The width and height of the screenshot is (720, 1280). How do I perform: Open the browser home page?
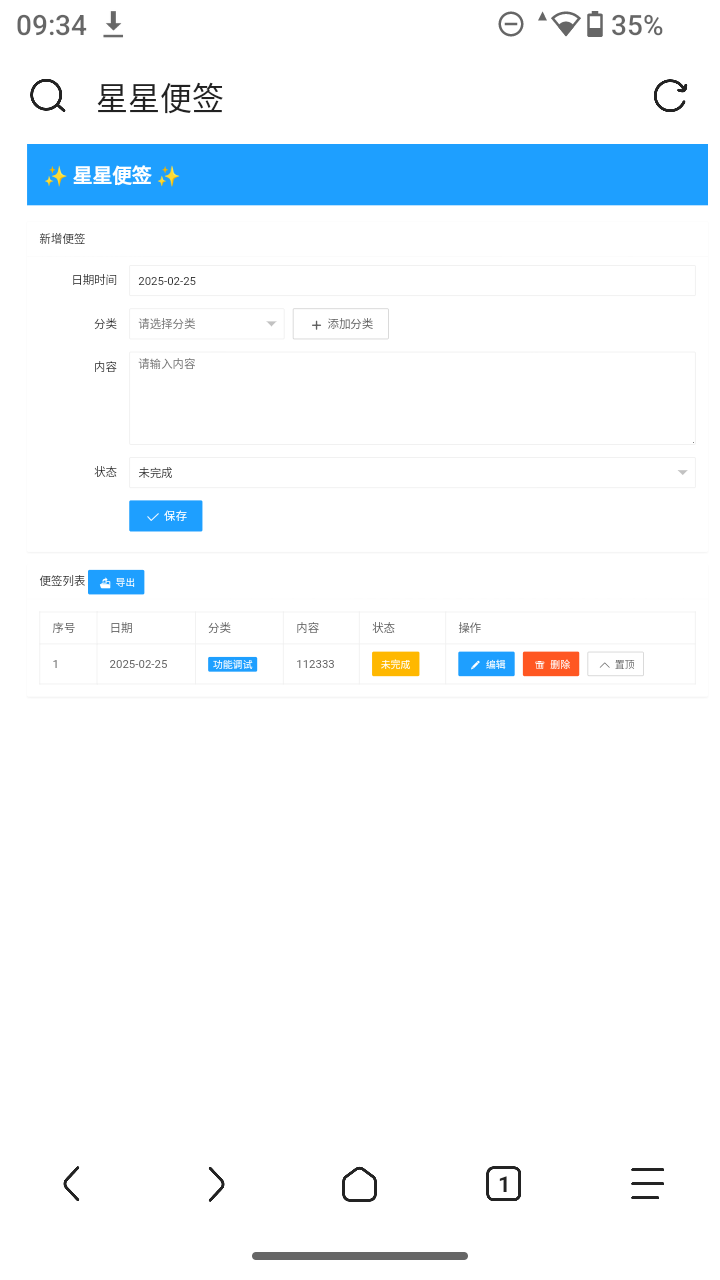(x=360, y=1184)
